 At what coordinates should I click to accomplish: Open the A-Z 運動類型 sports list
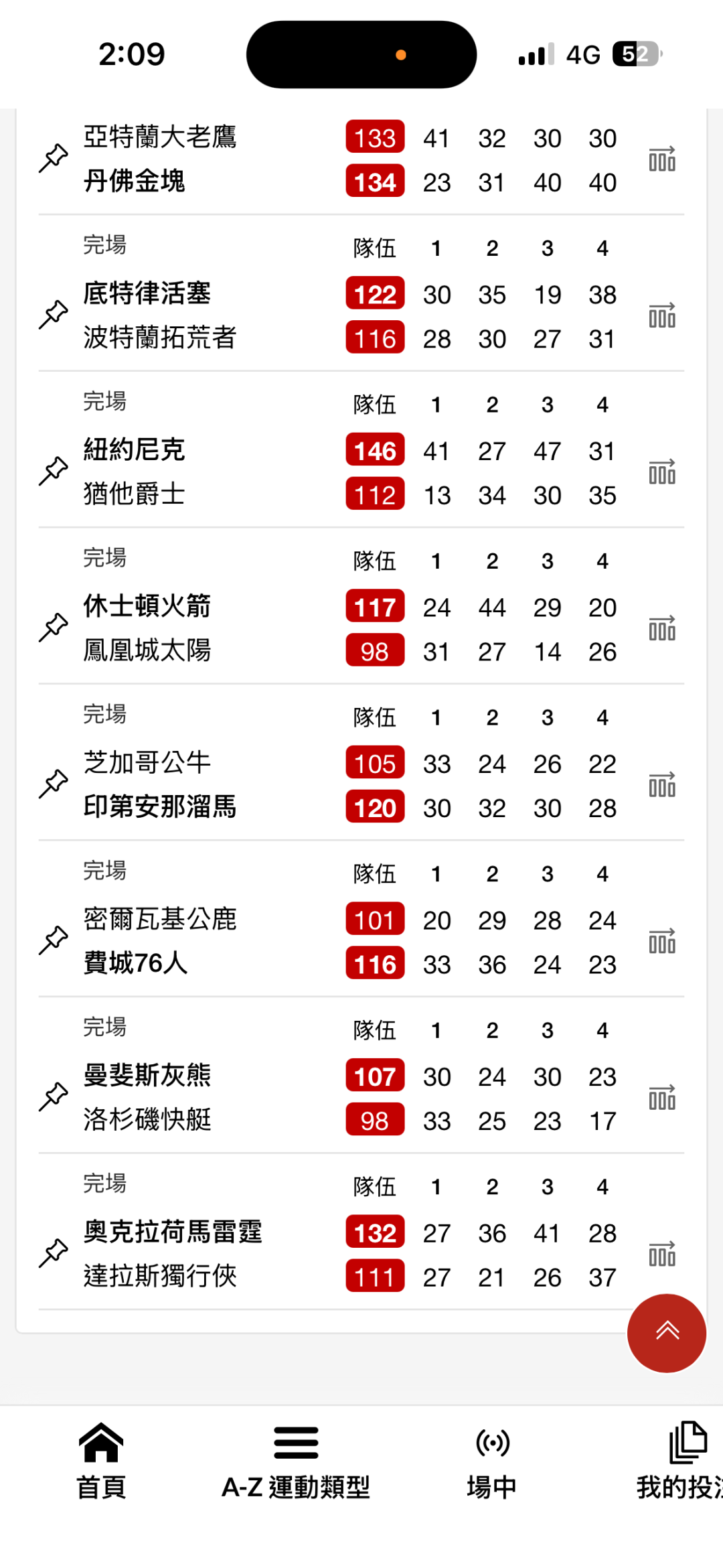(296, 1460)
